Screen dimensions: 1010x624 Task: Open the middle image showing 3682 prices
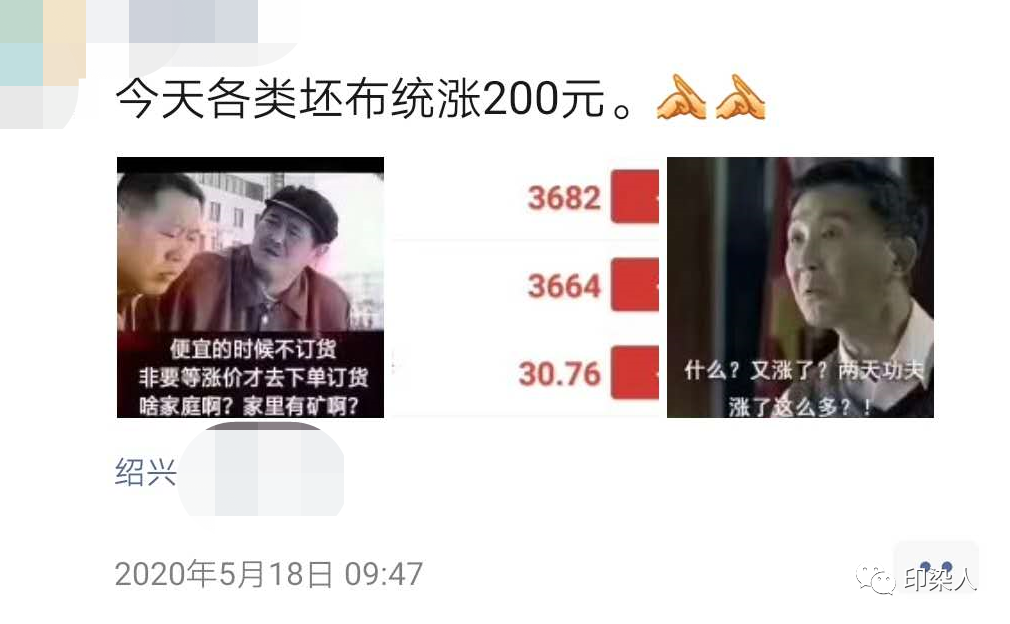tap(525, 287)
